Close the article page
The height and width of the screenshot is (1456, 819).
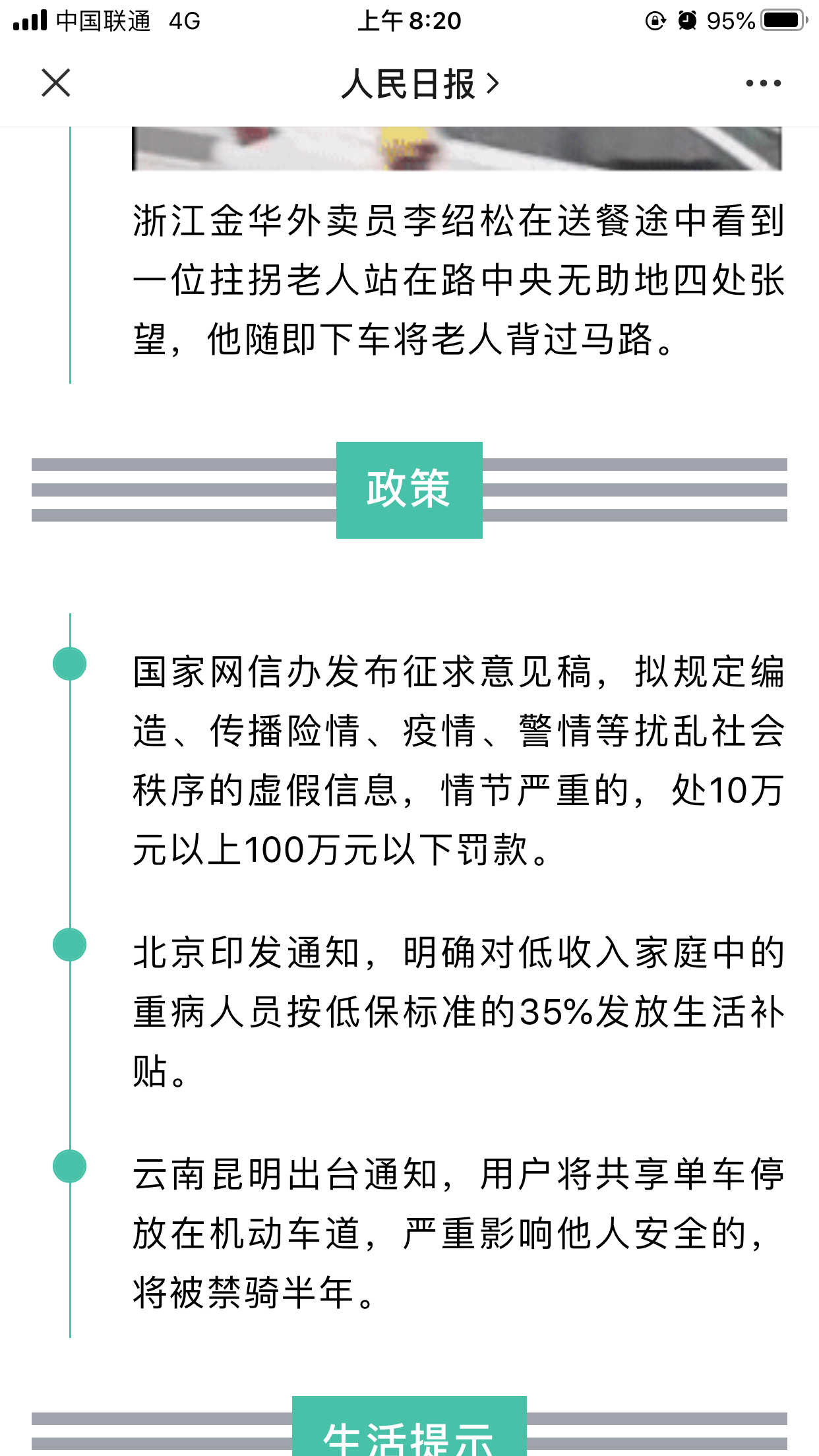56,83
